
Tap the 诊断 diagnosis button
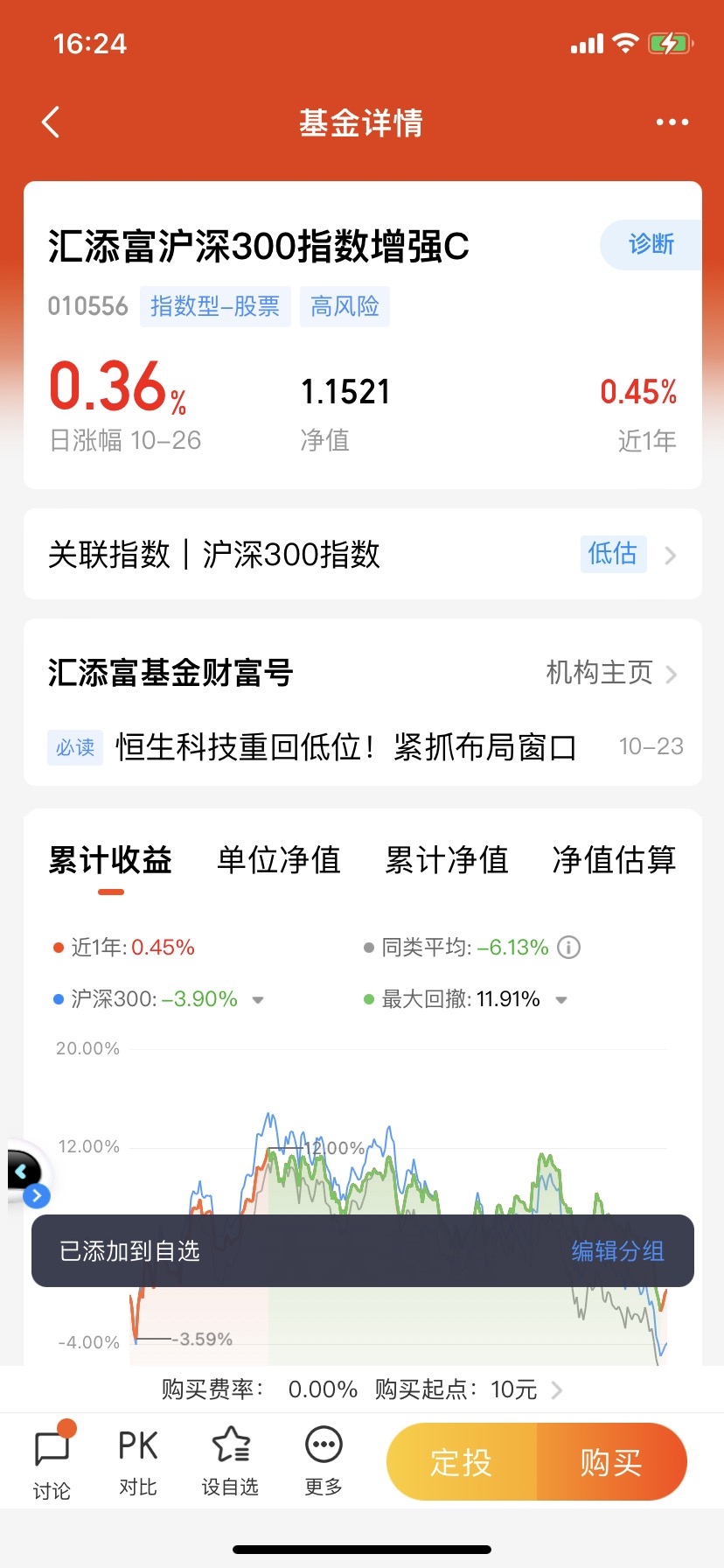(651, 245)
